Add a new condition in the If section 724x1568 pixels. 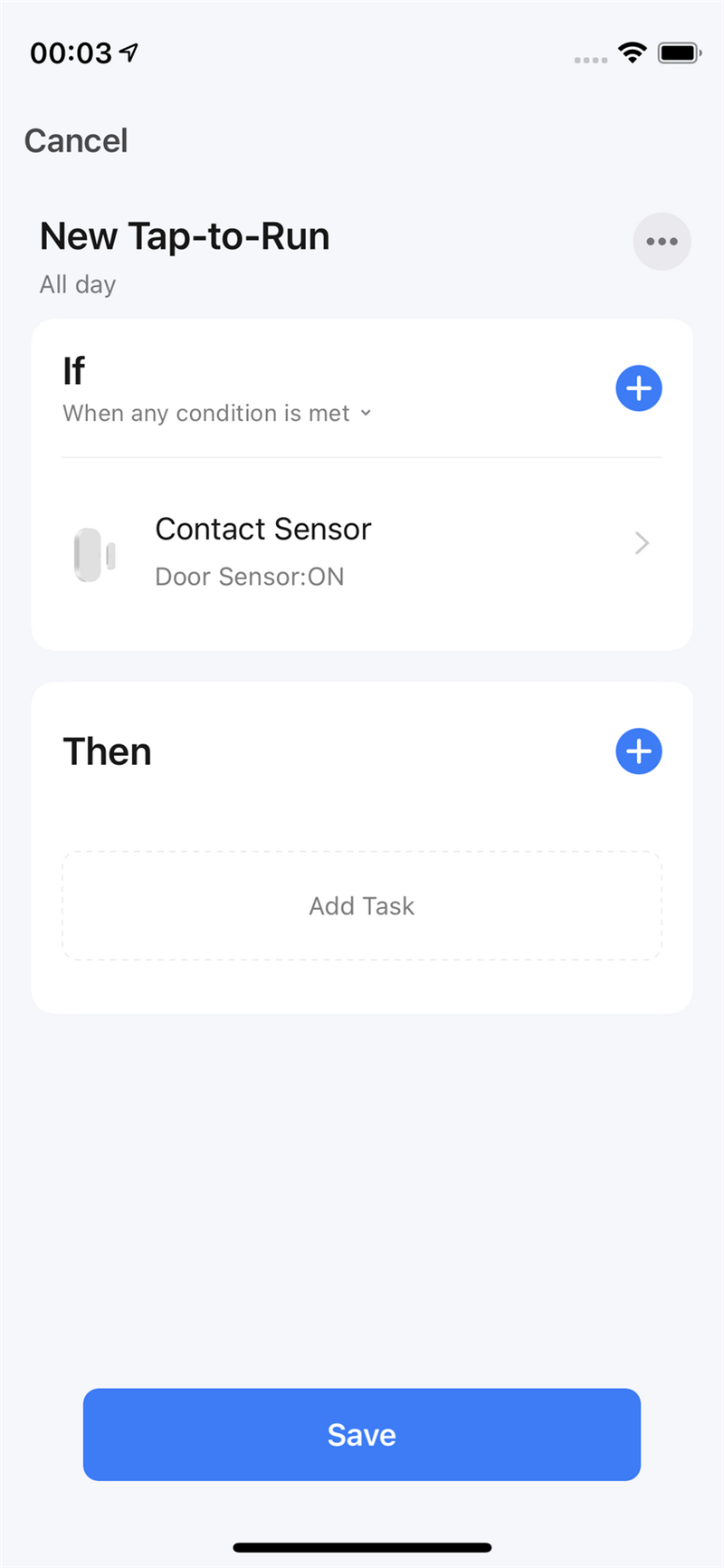[639, 388]
